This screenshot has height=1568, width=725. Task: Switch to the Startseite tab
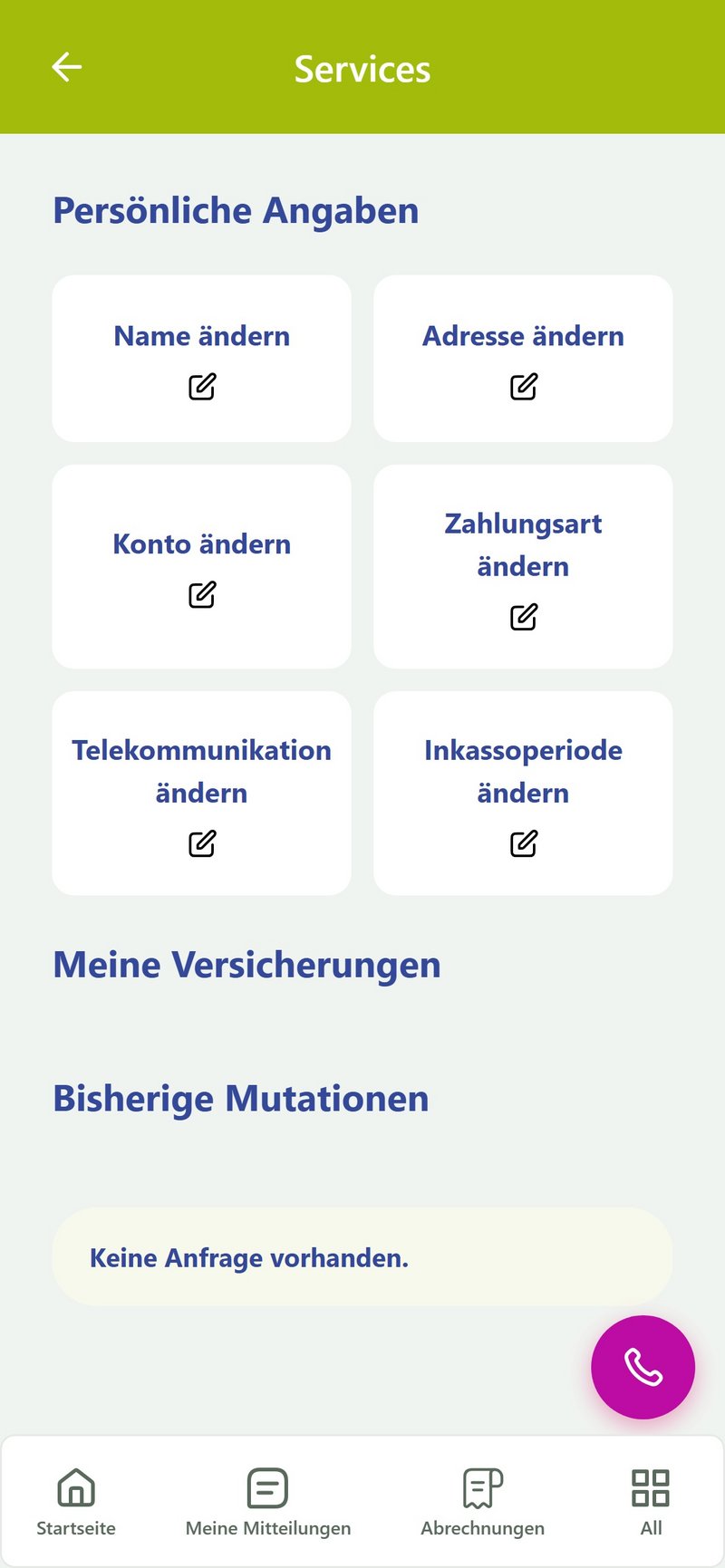point(76,1502)
